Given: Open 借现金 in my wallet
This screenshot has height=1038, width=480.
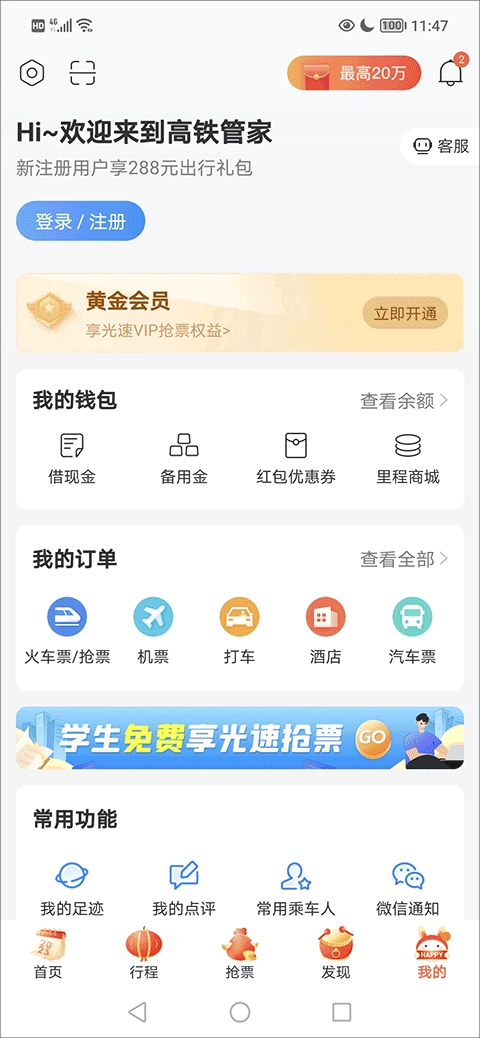Looking at the screenshot, I should (x=72, y=459).
